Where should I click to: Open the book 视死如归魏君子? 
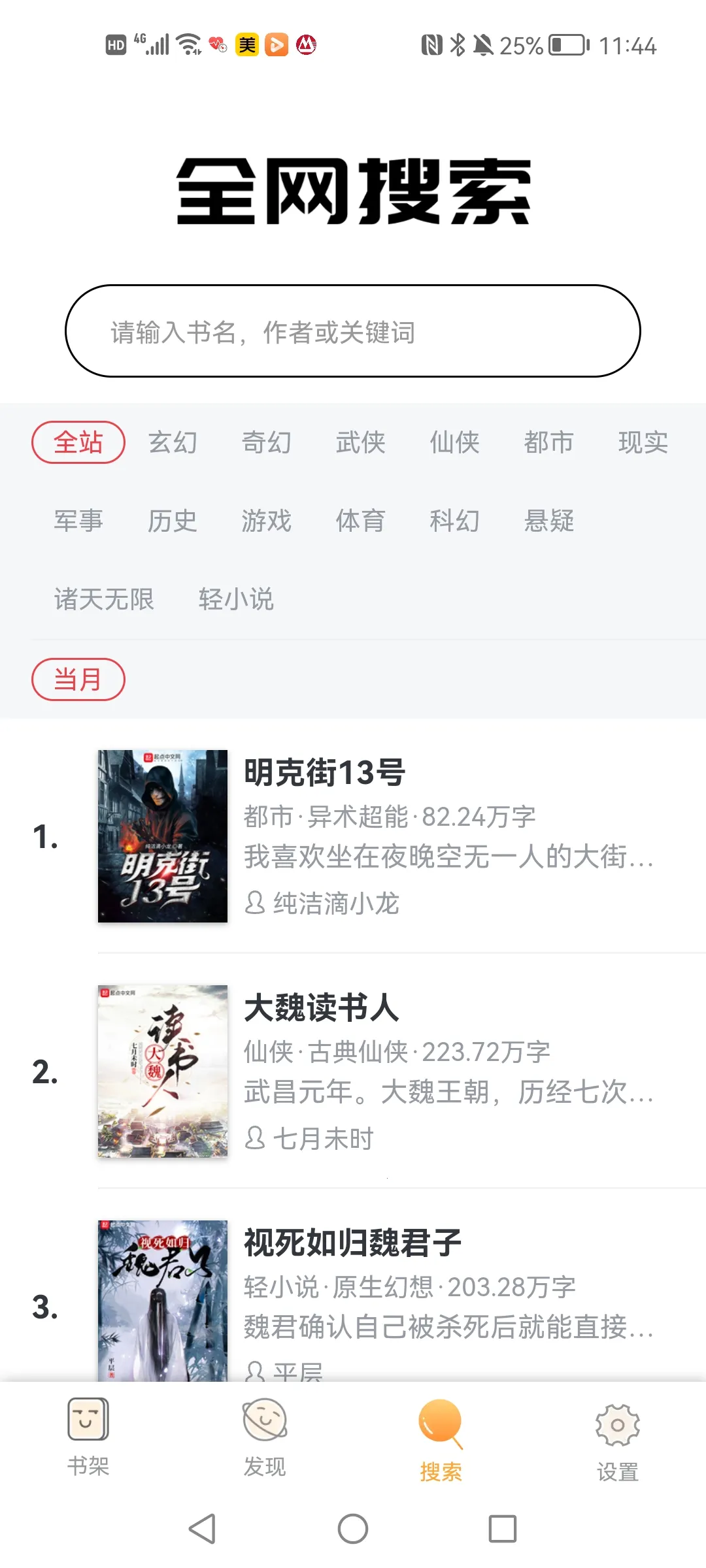352,1243
